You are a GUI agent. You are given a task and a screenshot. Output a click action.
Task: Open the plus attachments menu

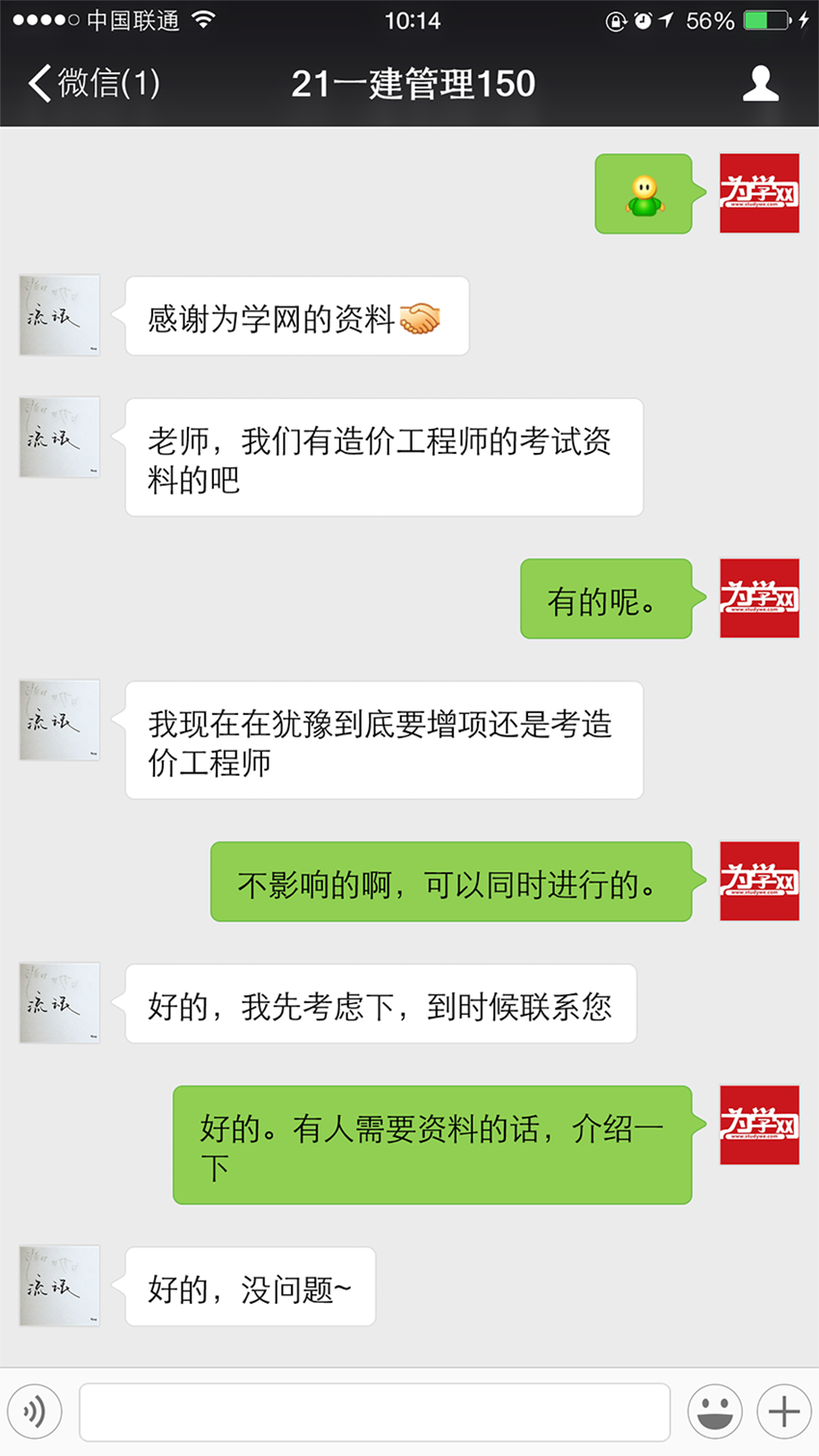[x=783, y=1411]
